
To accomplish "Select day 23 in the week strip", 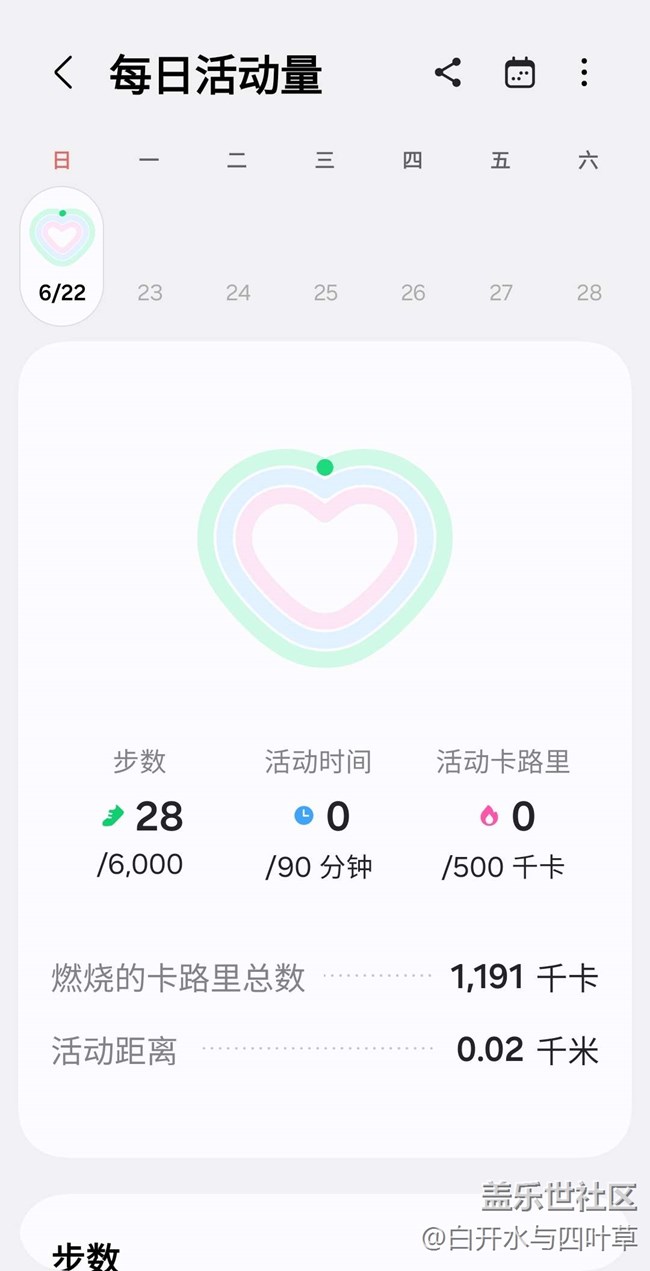I will click(x=150, y=292).
